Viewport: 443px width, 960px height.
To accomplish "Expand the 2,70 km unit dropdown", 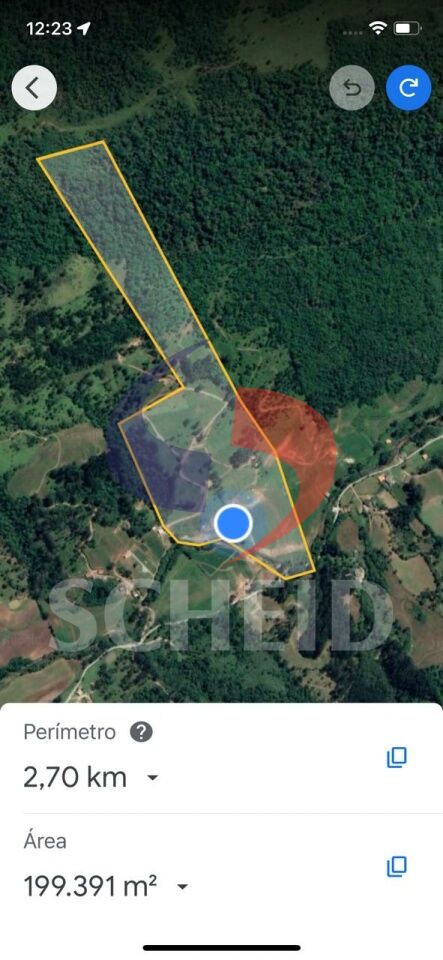I will pyautogui.click(x=152, y=778).
